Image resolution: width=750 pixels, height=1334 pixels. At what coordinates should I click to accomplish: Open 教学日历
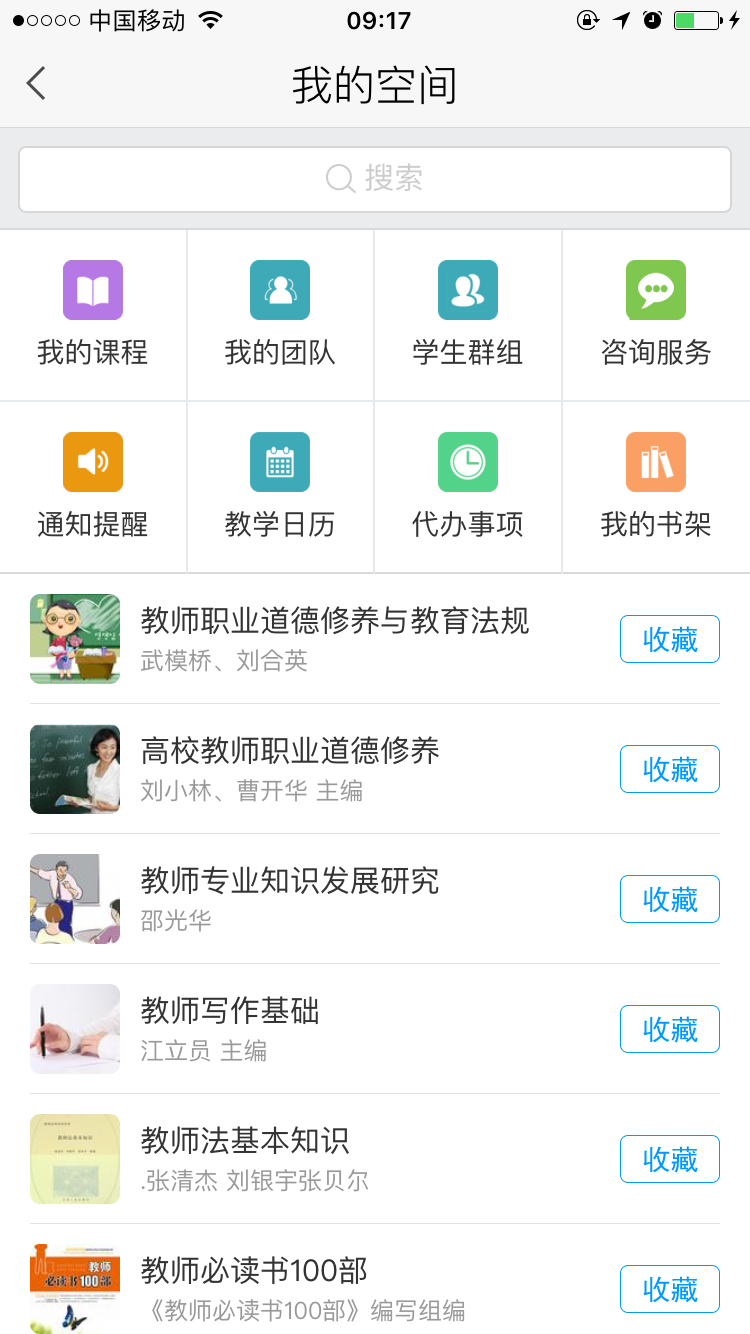pyautogui.click(x=280, y=486)
